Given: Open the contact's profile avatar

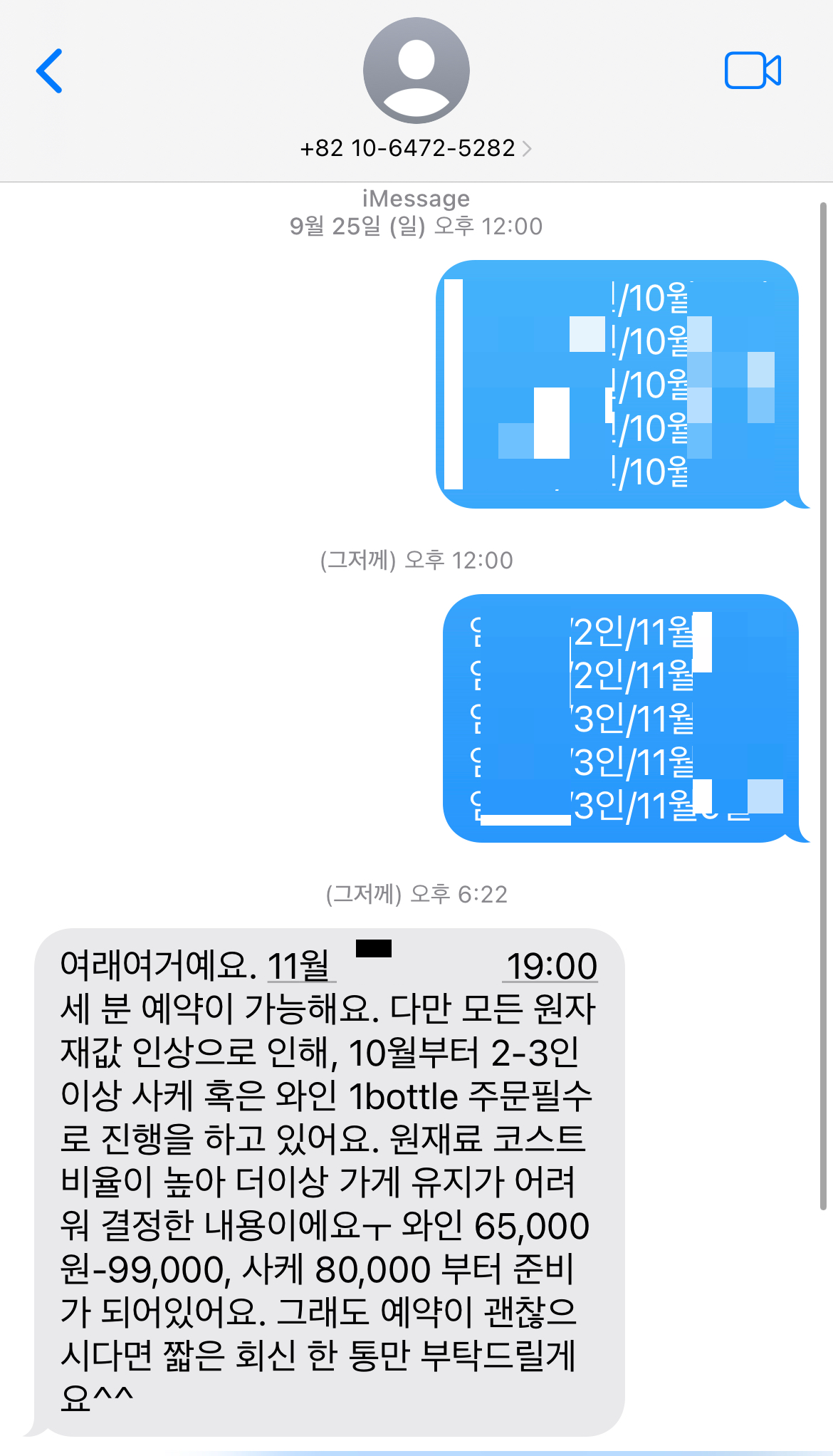Looking at the screenshot, I should (x=416, y=69).
